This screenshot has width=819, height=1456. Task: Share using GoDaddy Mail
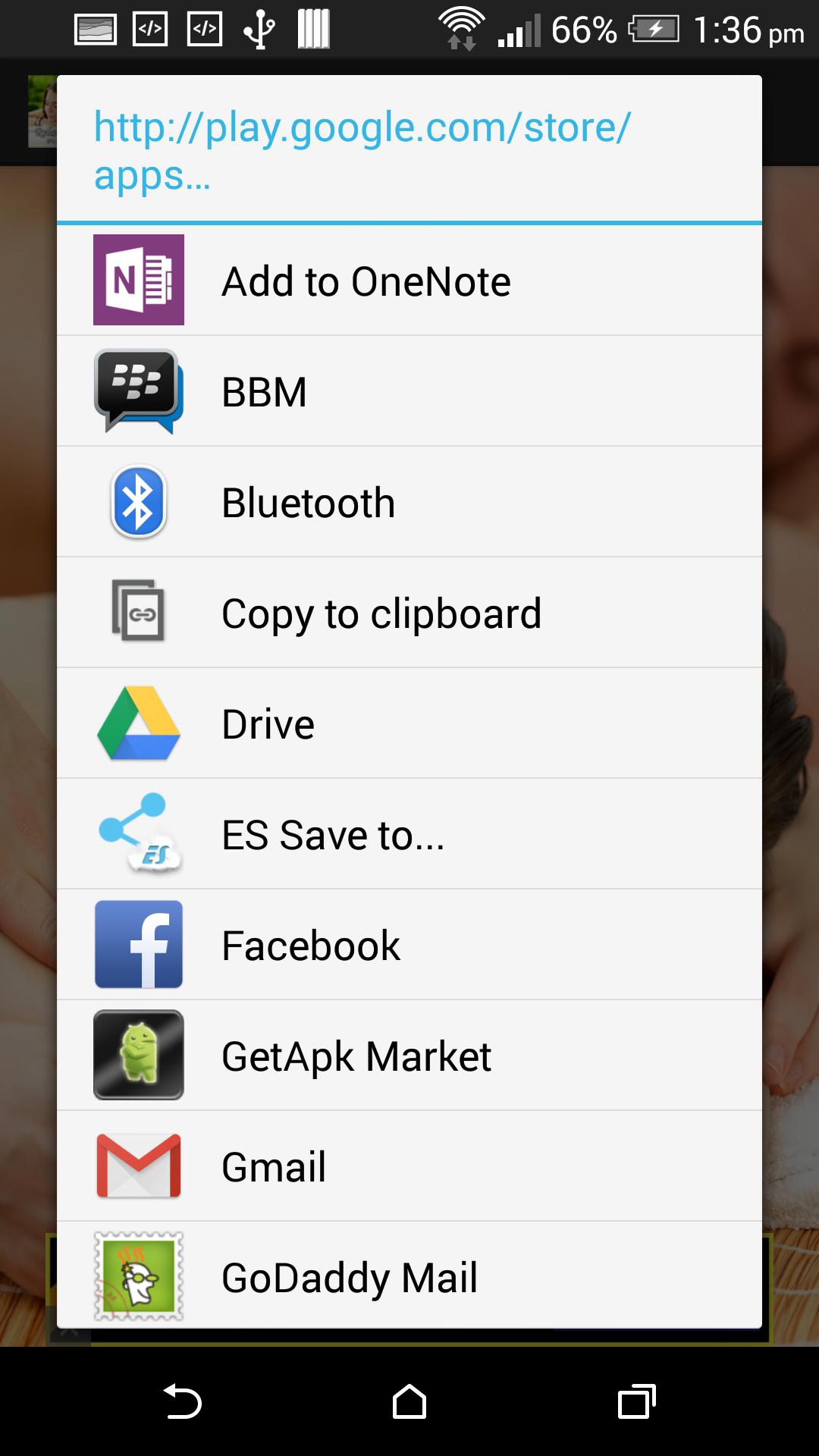pyautogui.click(x=409, y=1276)
